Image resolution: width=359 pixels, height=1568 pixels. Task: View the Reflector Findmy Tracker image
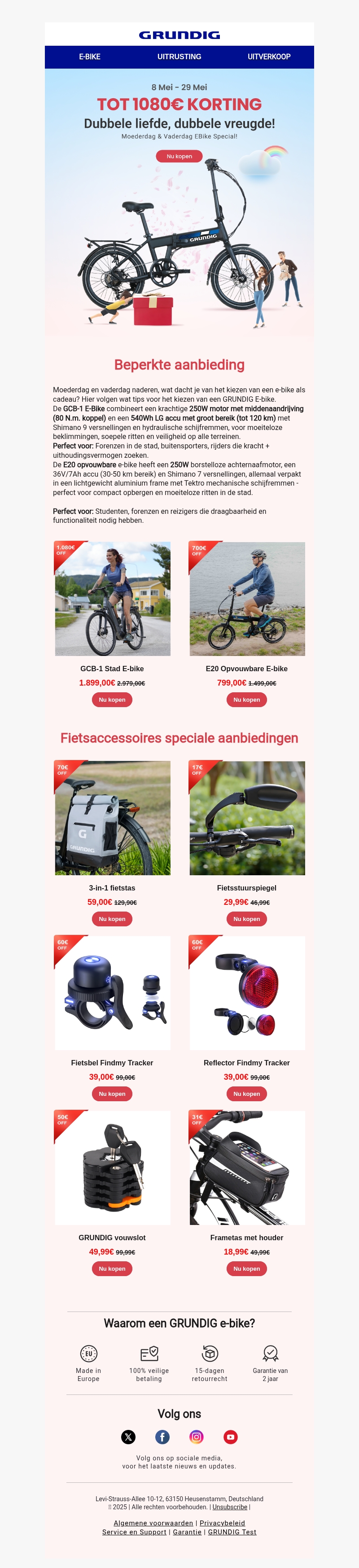click(x=246, y=992)
